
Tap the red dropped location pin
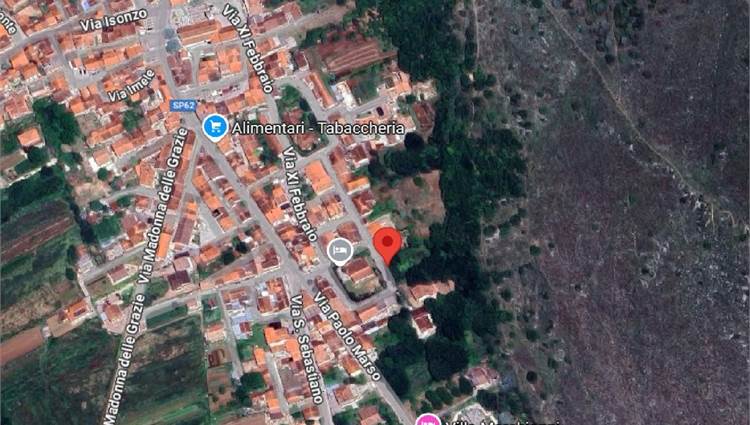pos(387,244)
